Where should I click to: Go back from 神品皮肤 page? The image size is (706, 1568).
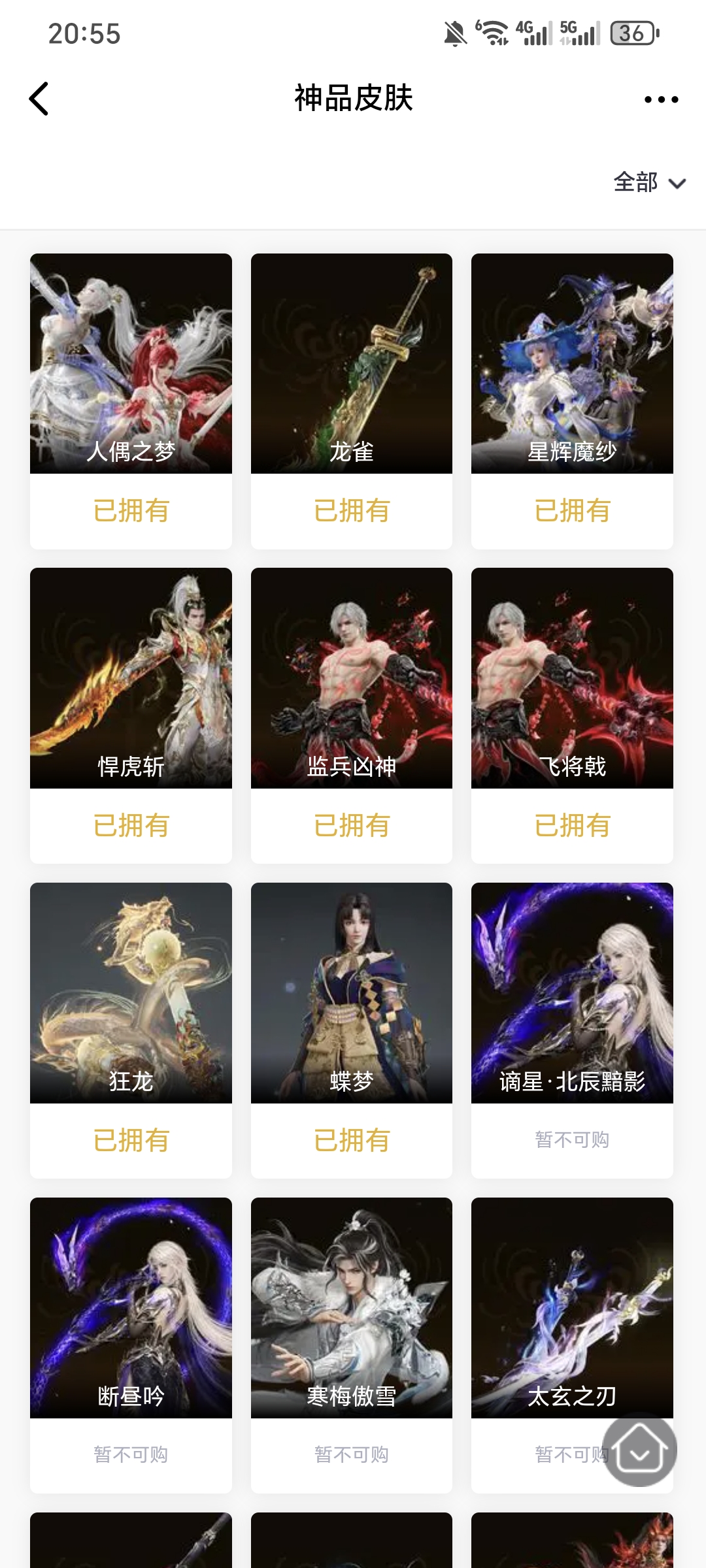pos(39,99)
